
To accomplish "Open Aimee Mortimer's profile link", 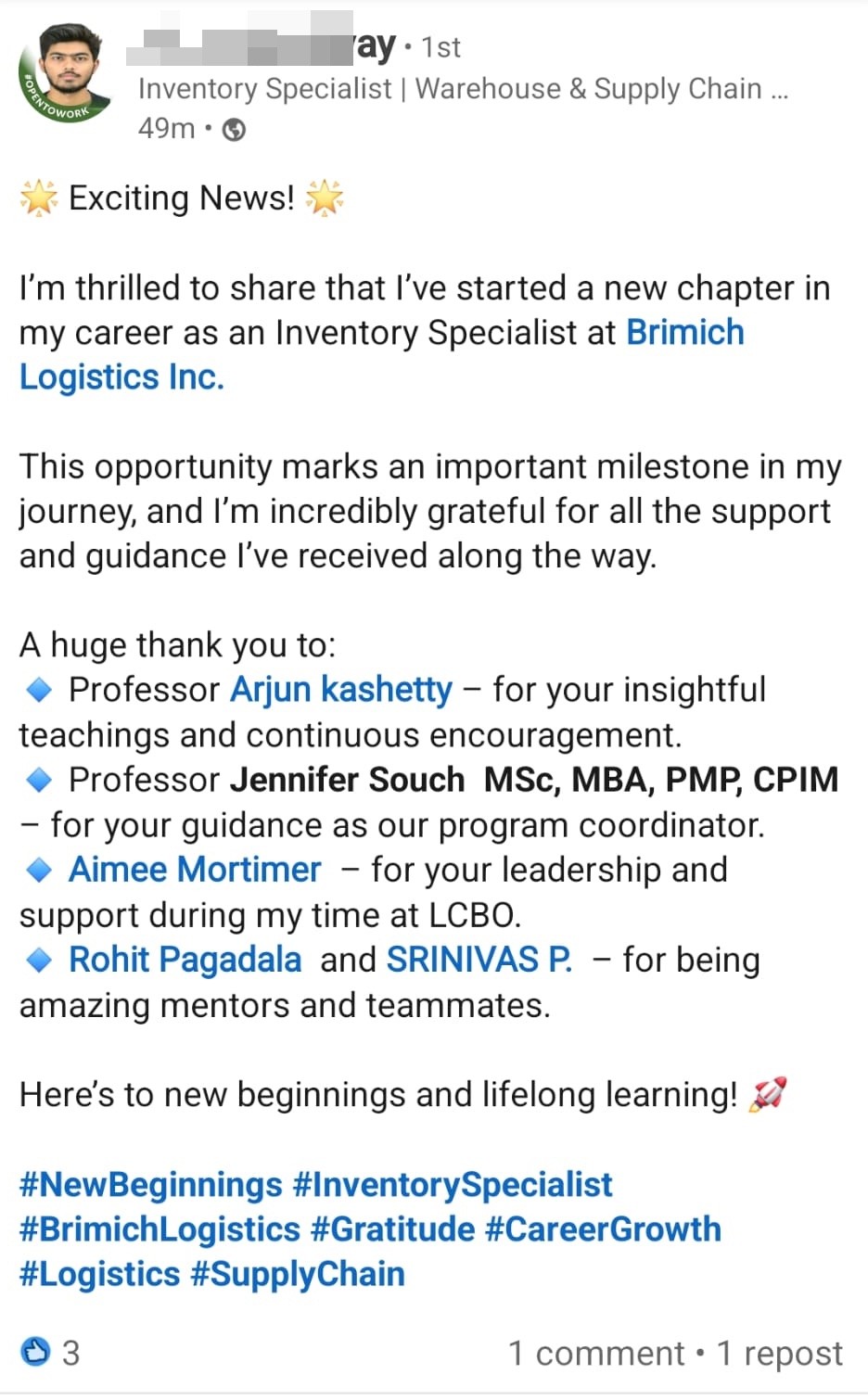I will coord(195,869).
